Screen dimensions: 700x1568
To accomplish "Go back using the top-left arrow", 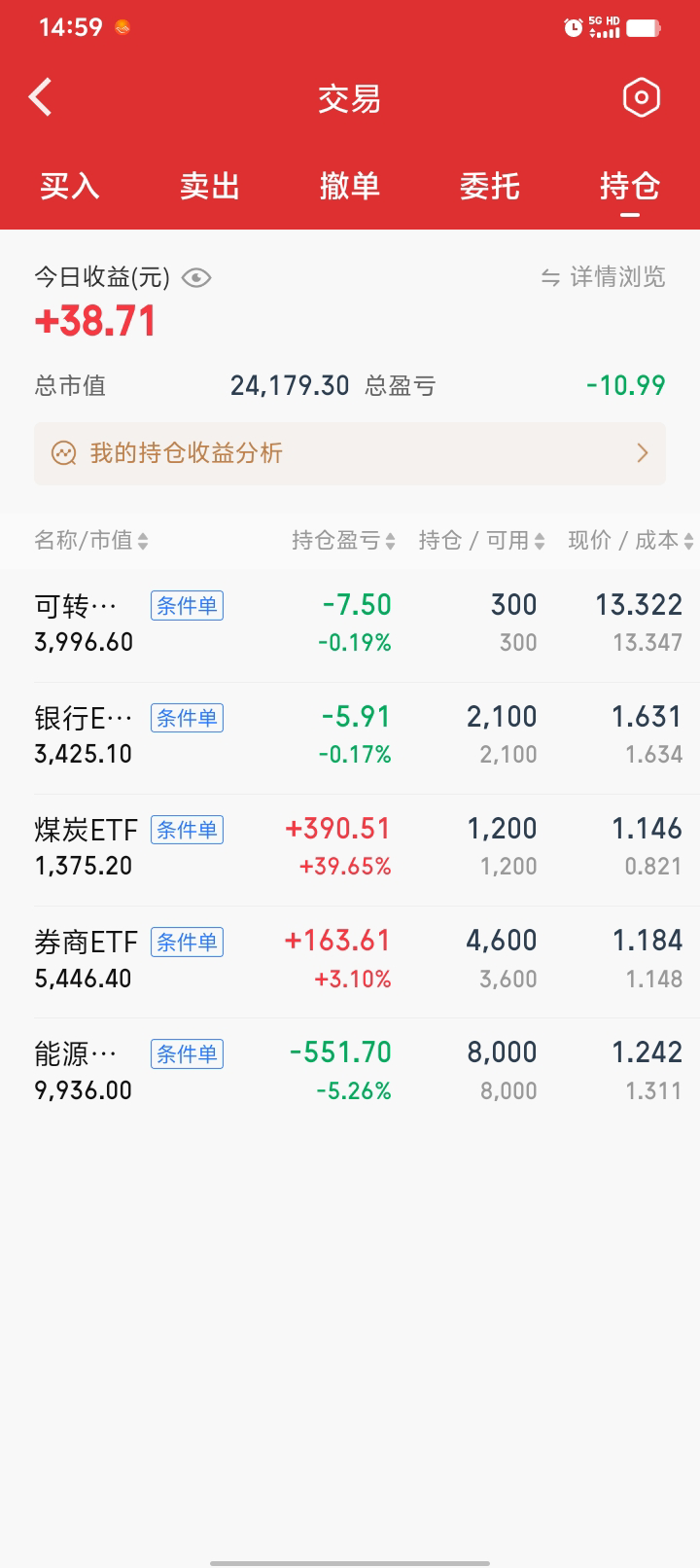I will 41,97.
